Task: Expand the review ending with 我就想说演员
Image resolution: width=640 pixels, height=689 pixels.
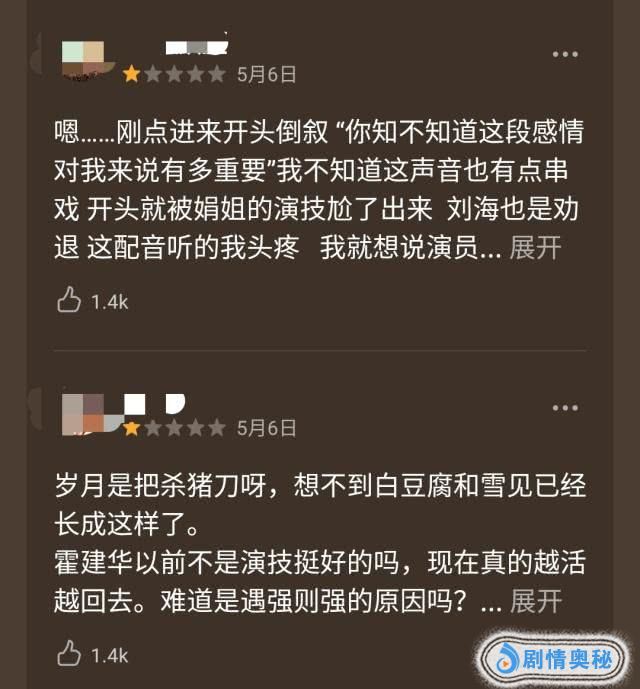Action: 536,248
